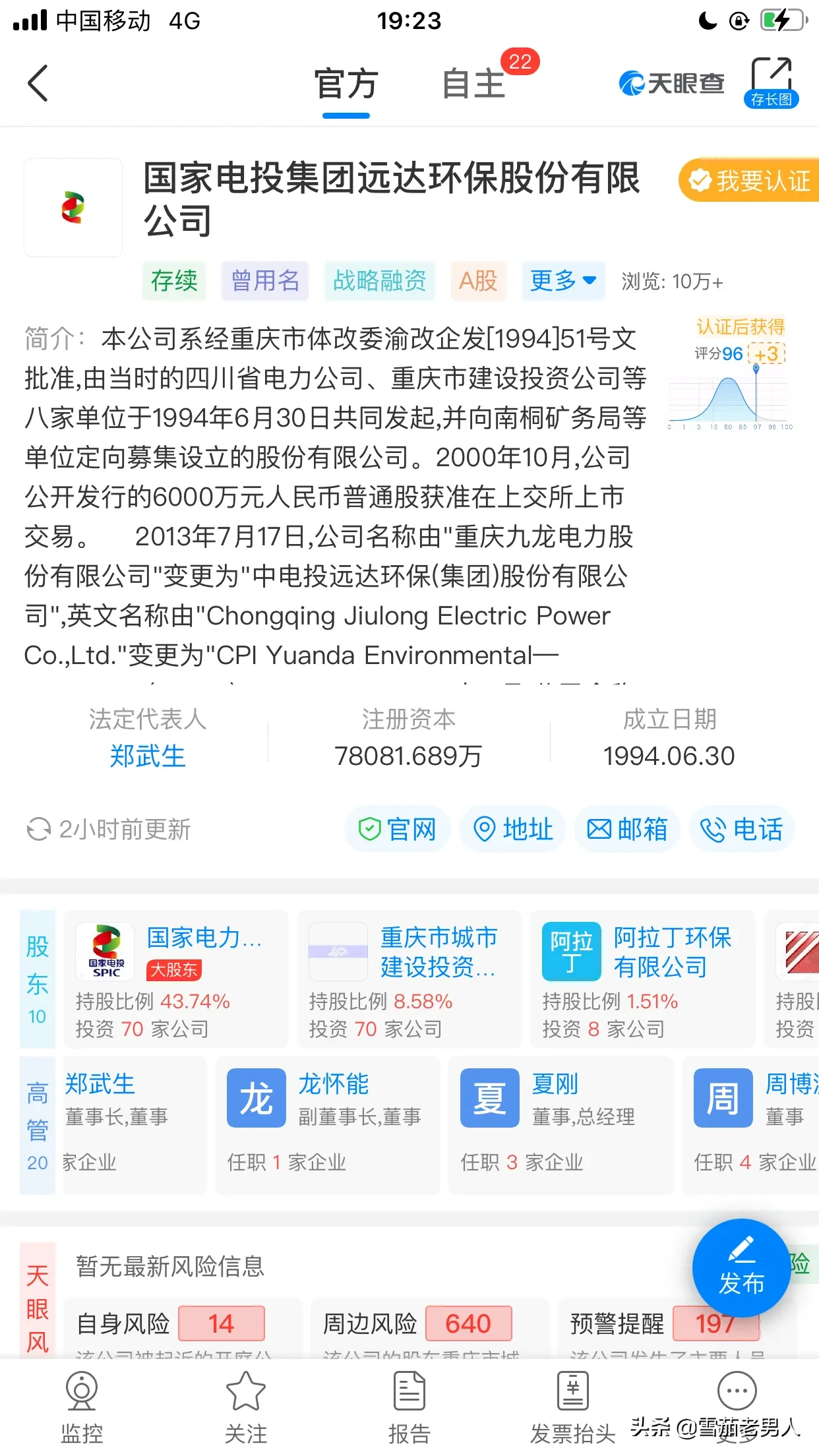The height and width of the screenshot is (1456, 819).
Task: Open executive card 龙怀能
Action: 328,1125
